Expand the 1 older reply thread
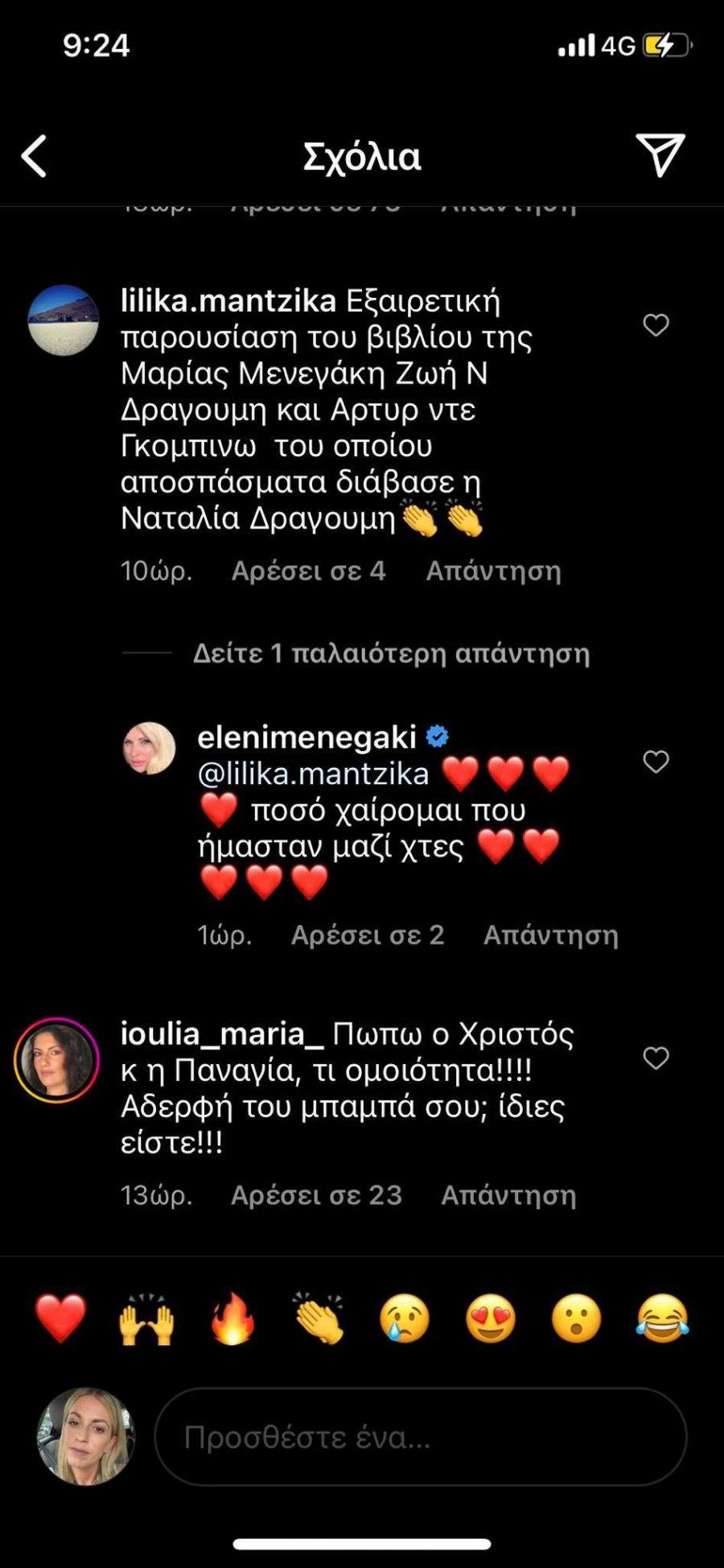724x1568 pixels. click(x=392, y=654)
